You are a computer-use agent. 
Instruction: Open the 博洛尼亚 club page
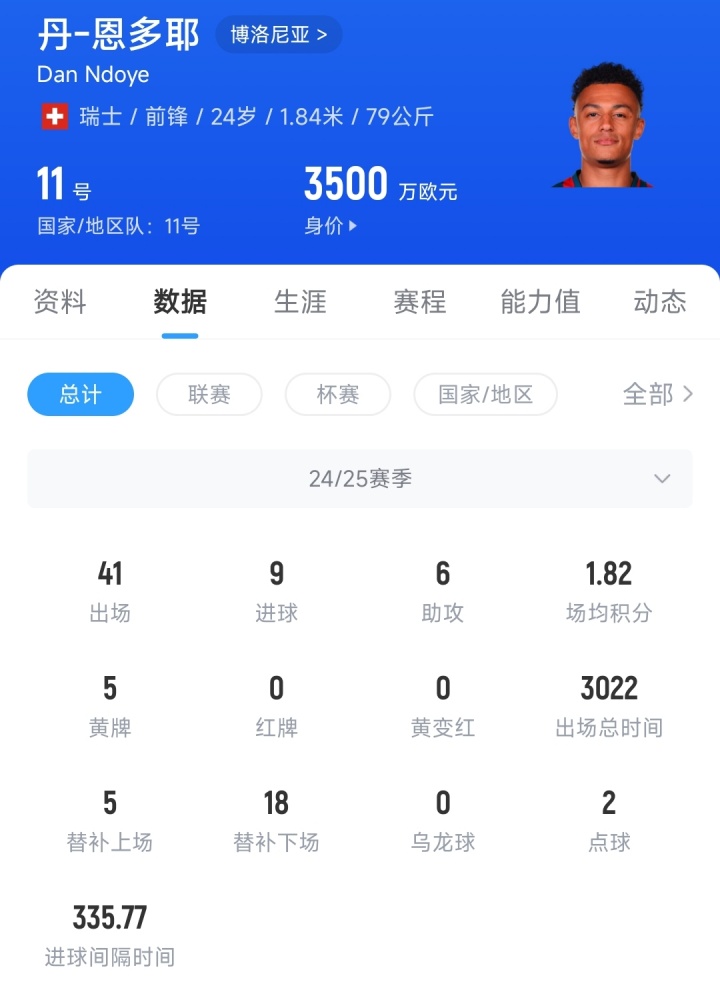pos(278,35)
